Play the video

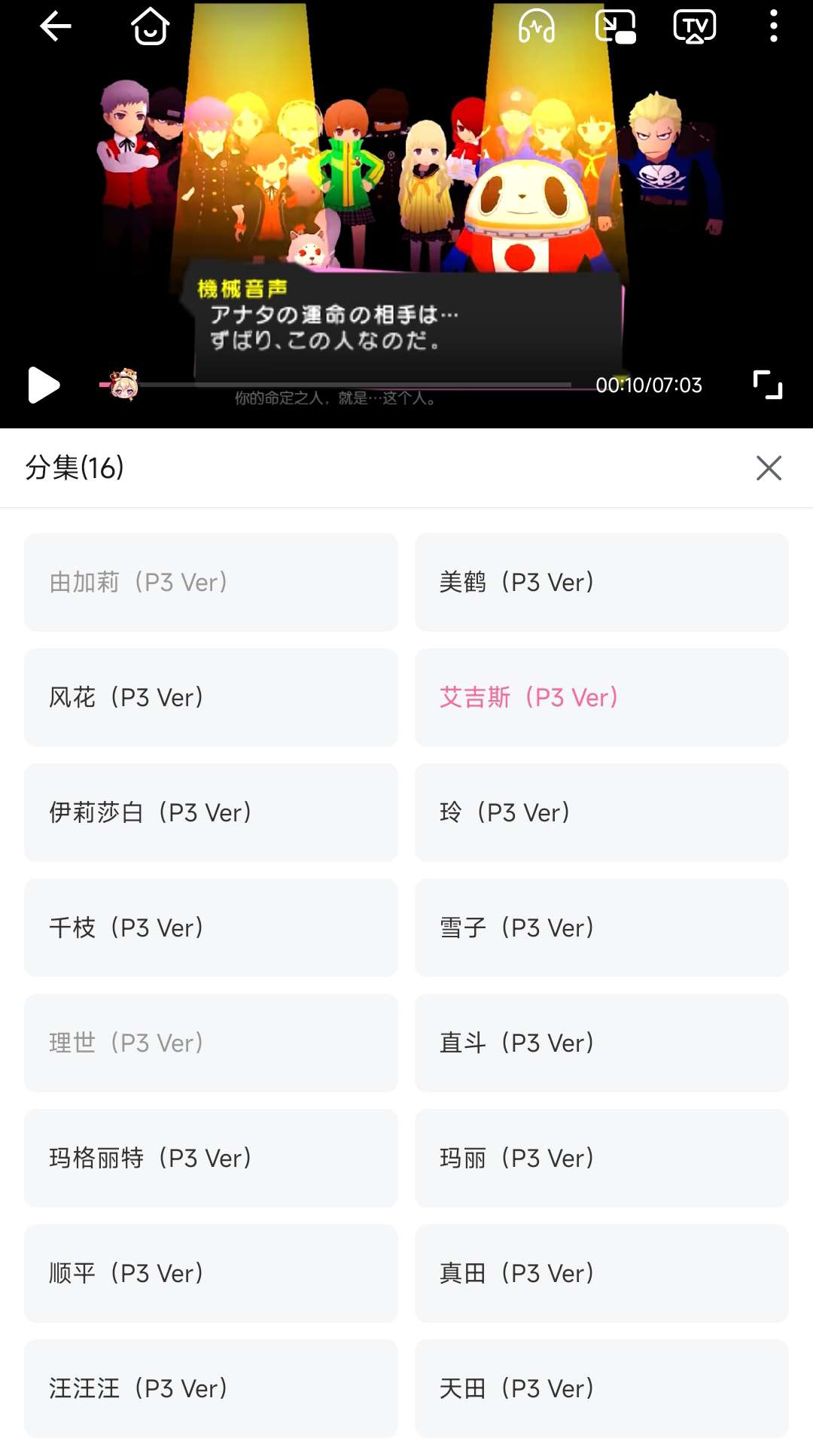(x=44, y=385)
